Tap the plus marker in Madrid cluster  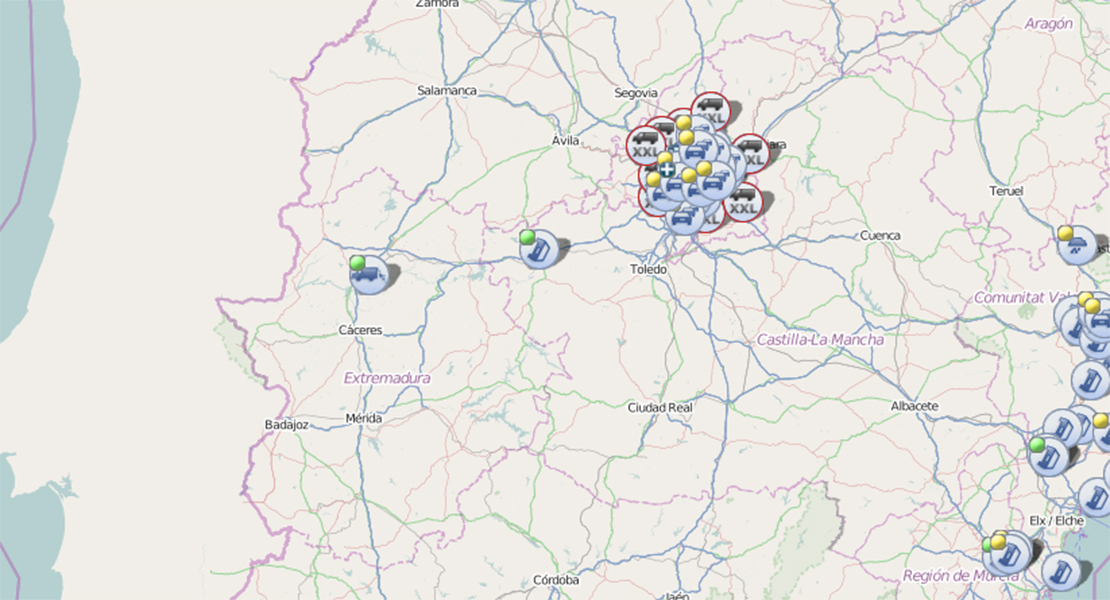click(666, 171)
